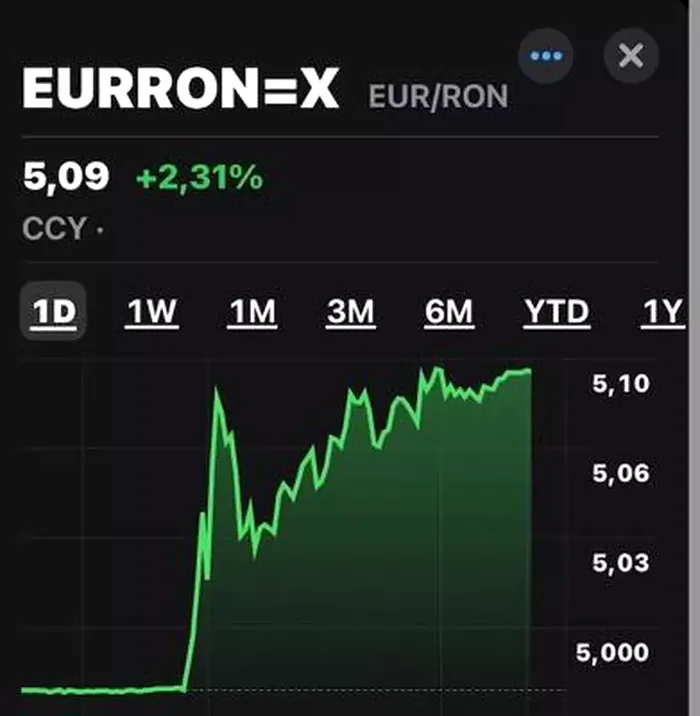
Task: Select the 1D chart range
Action: [54, 313]
